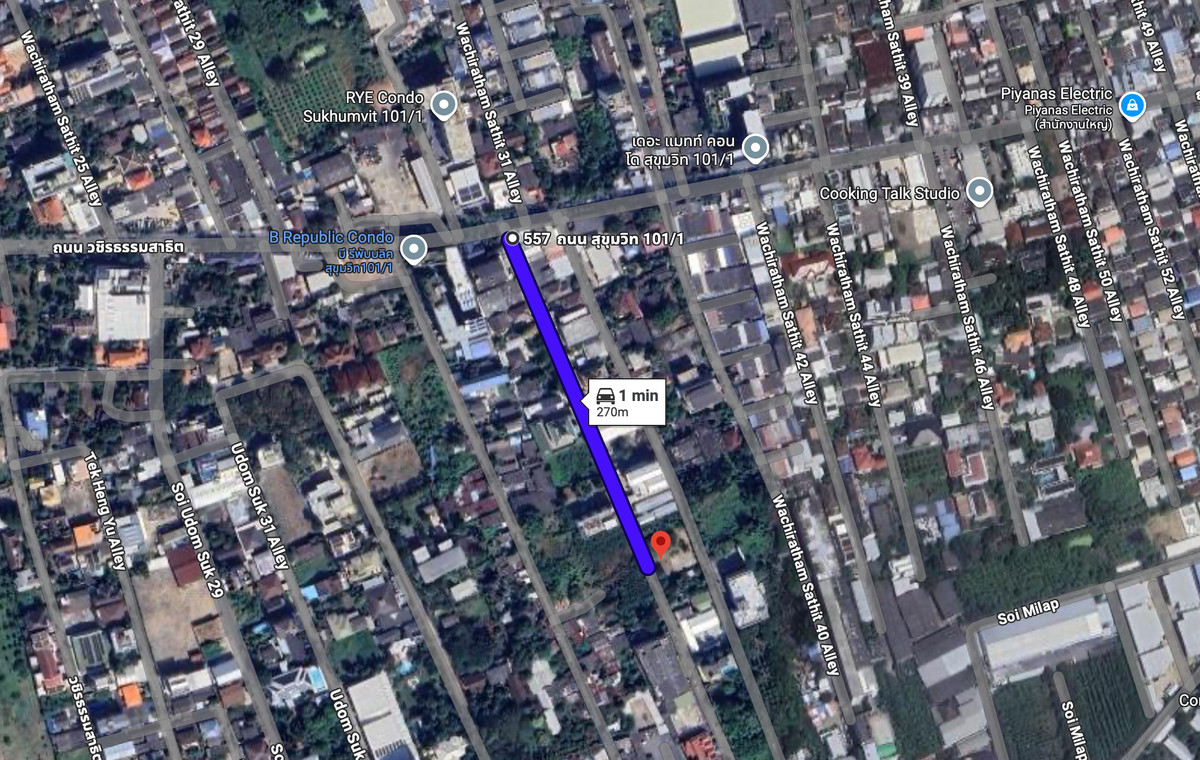Tap the Cooking Talk Studio place pin
The height and width of the screenshot is (760, 1200).
(x=980, y=191)
